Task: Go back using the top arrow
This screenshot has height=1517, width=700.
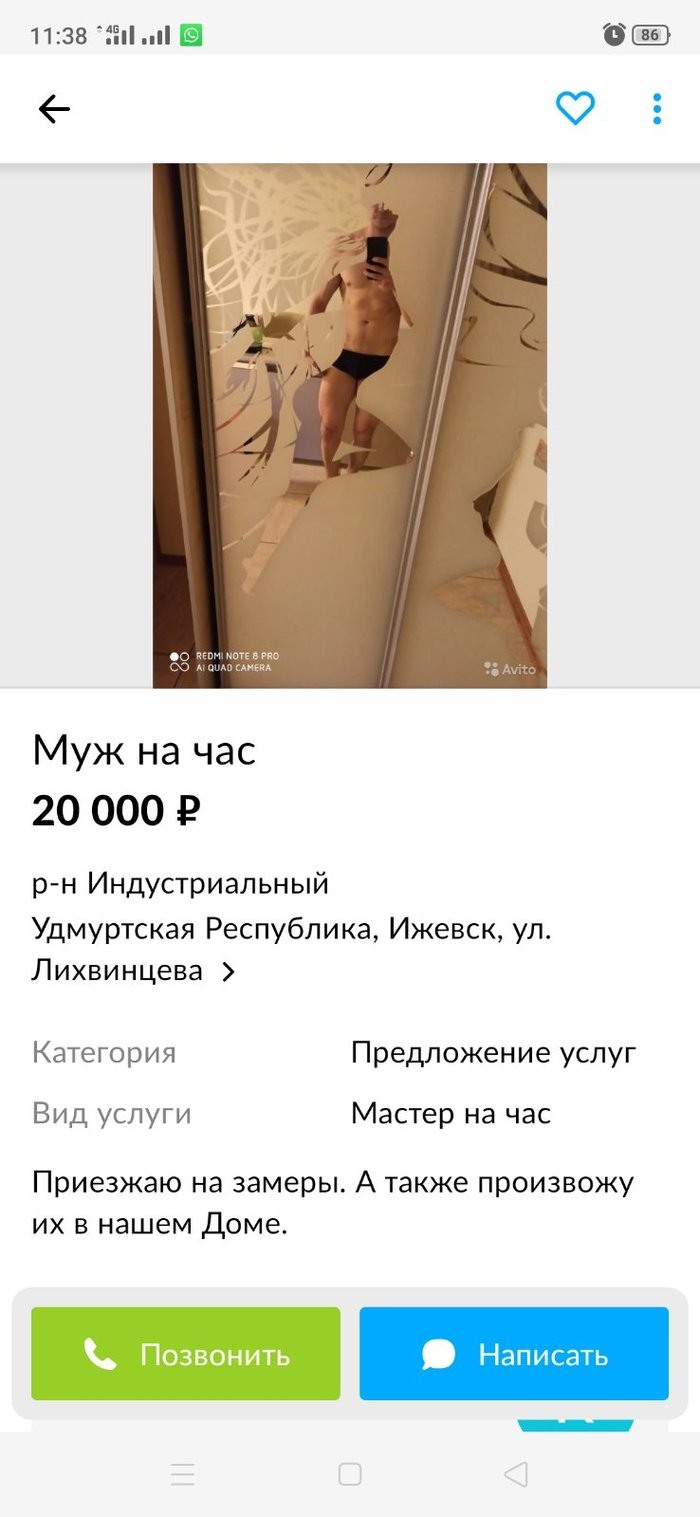Action: click(x=54, y=109)
